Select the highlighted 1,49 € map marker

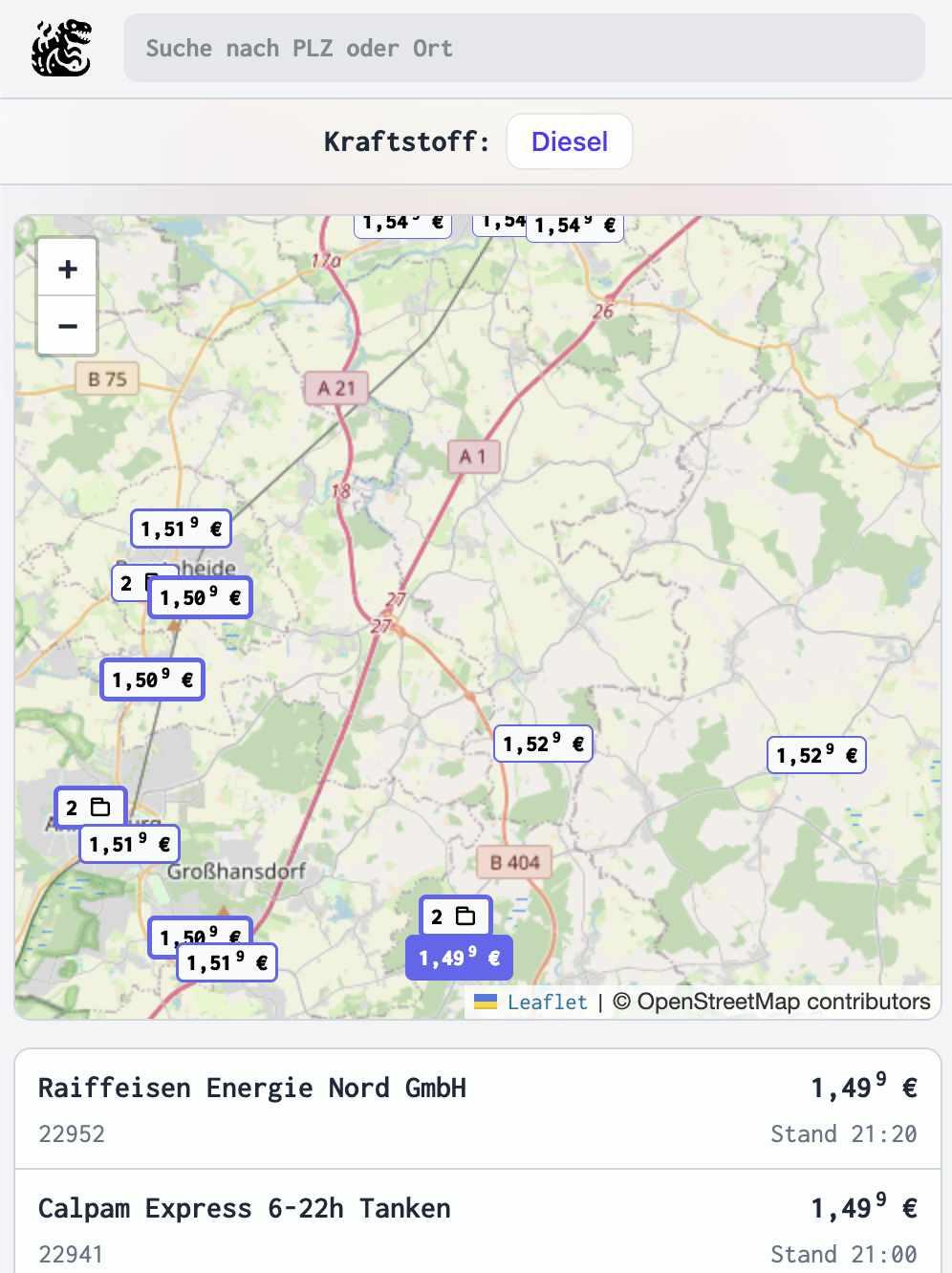pos(459,958)
